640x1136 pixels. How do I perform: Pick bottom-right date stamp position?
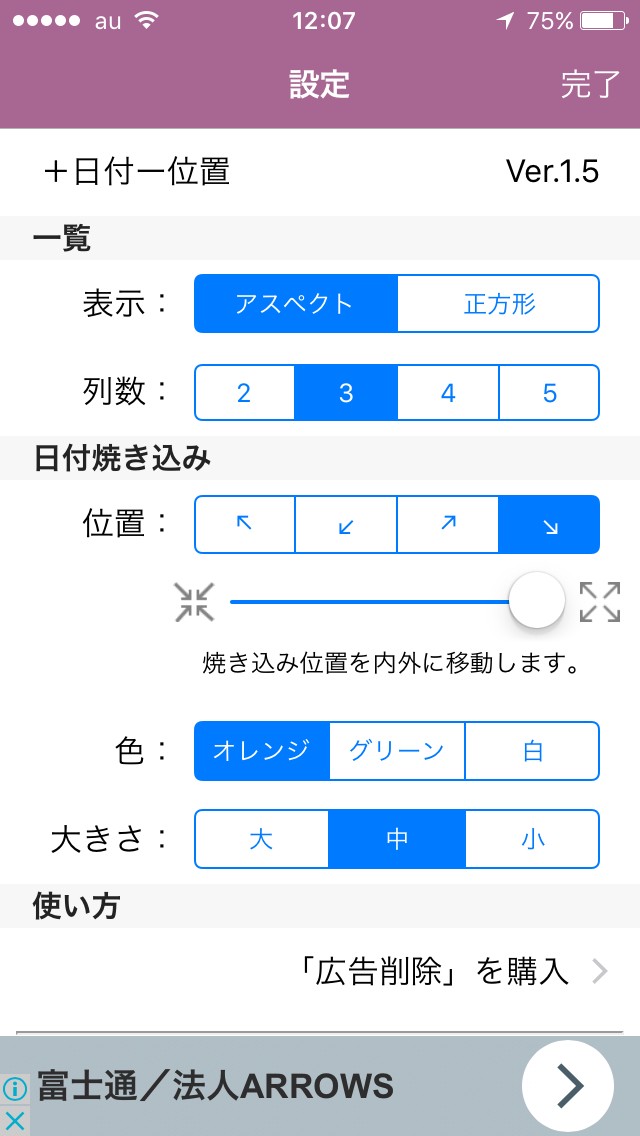(550, 525)
